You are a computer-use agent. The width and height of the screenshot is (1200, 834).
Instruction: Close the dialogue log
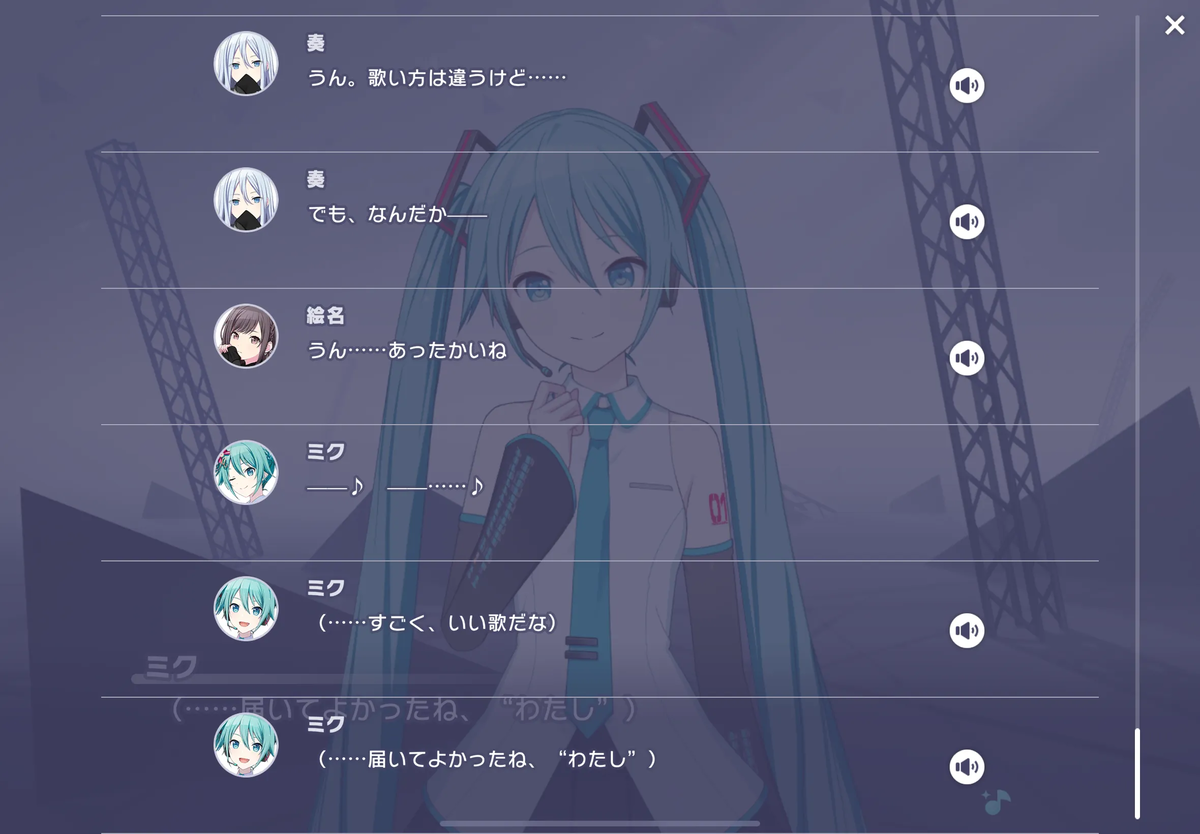(x=1174, y=26)
